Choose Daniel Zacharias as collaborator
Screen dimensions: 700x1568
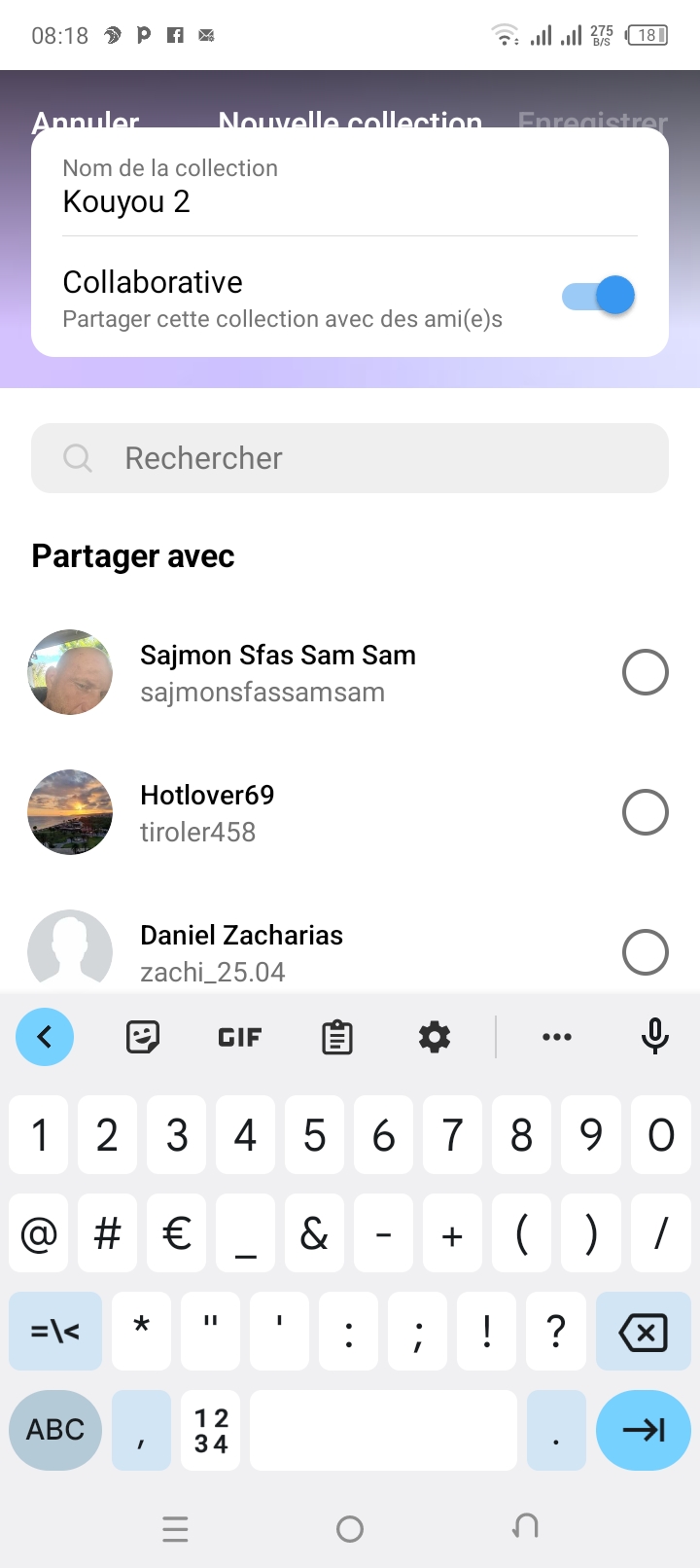click(645, 952)
